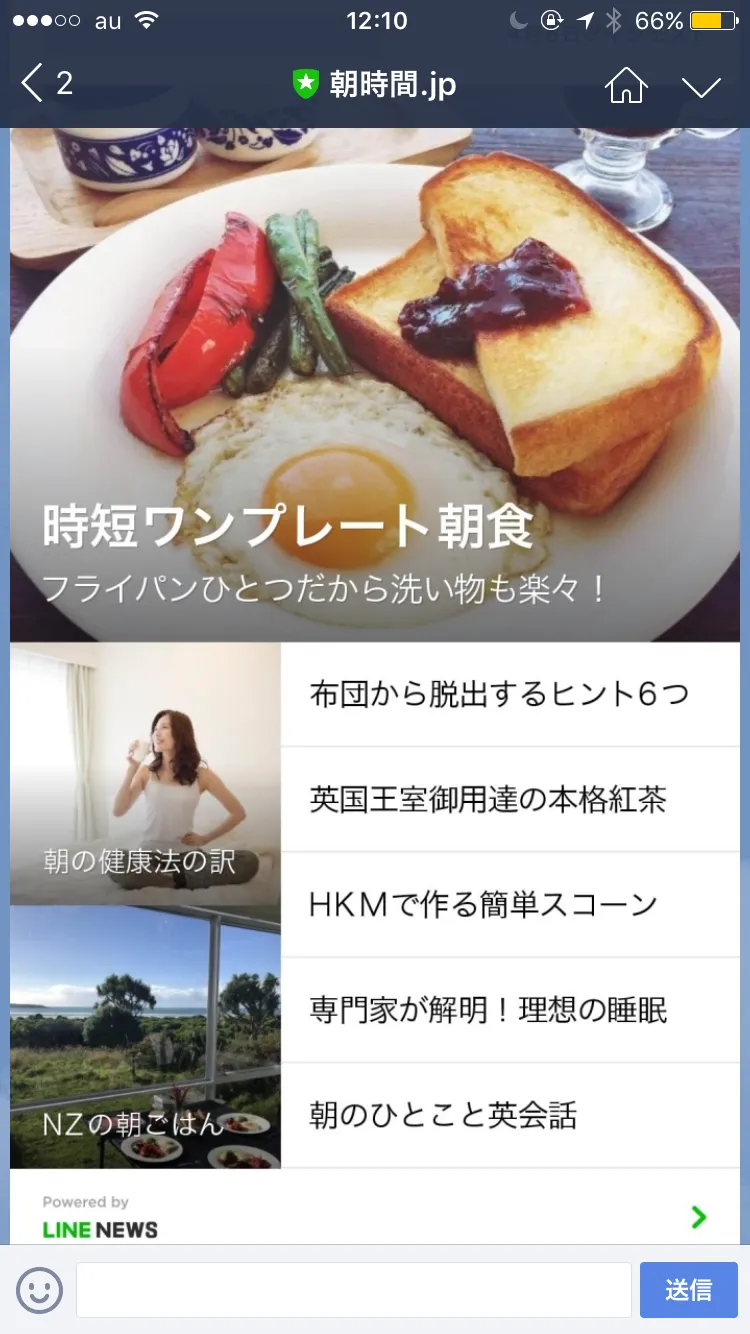Screen dimensions: 750x1334
Task: Open the 時短ワンプレート朝食 featured article
Action: (375, 385)
